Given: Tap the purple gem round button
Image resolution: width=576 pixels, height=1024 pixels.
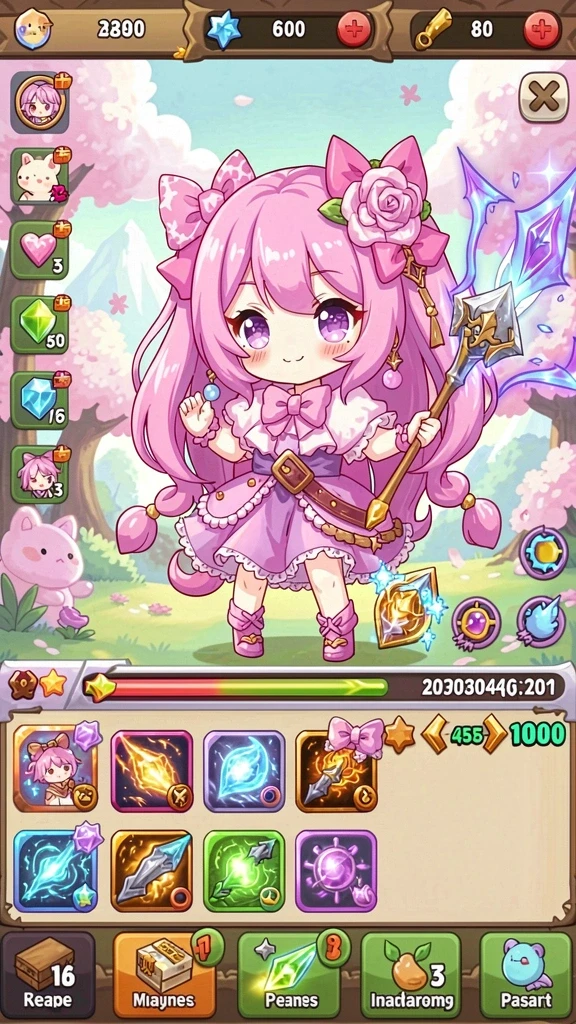Looking at the screenshot, I should pyautogui.click(x=476, y=622).
